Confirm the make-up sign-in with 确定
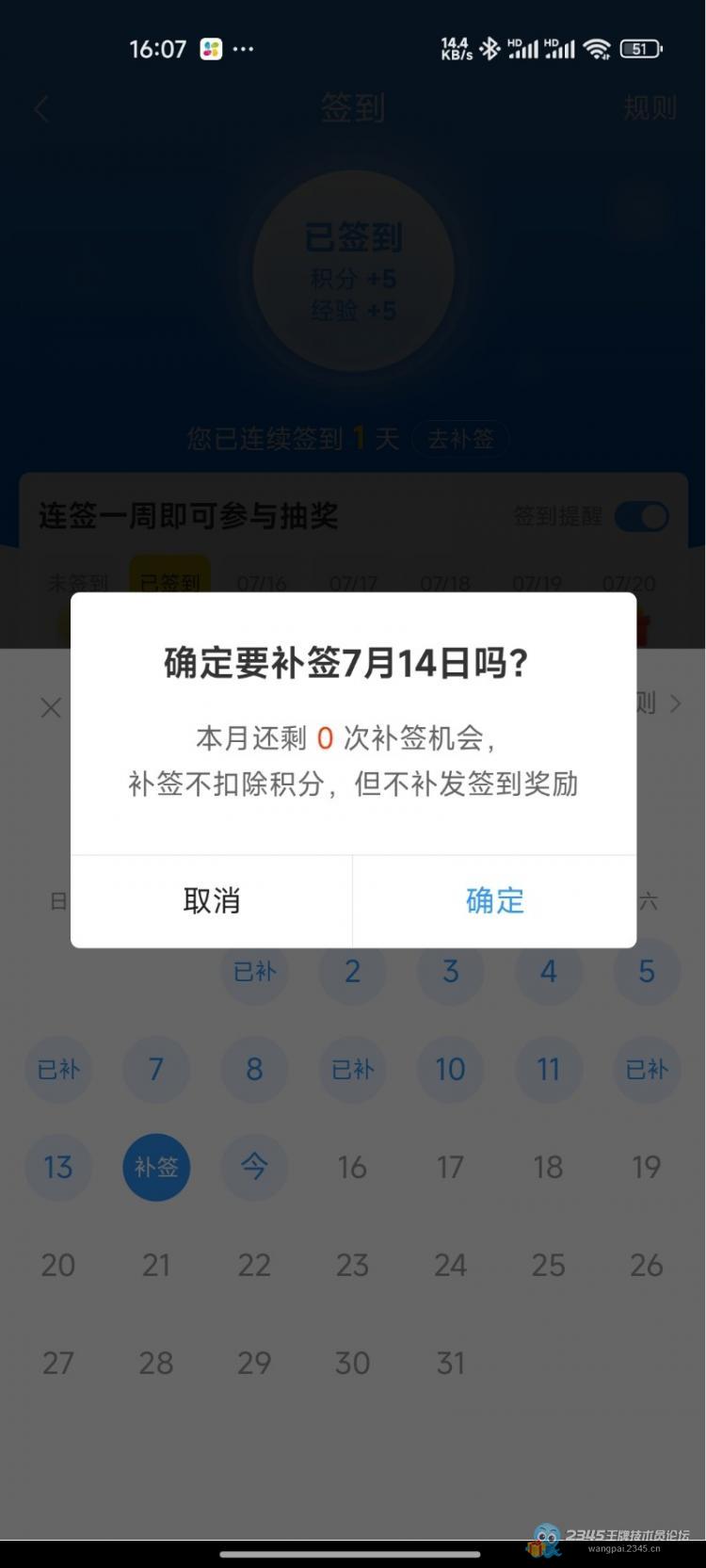This screenshot has width=706, height=1568. pyautogui.click(x=494, y=901)
